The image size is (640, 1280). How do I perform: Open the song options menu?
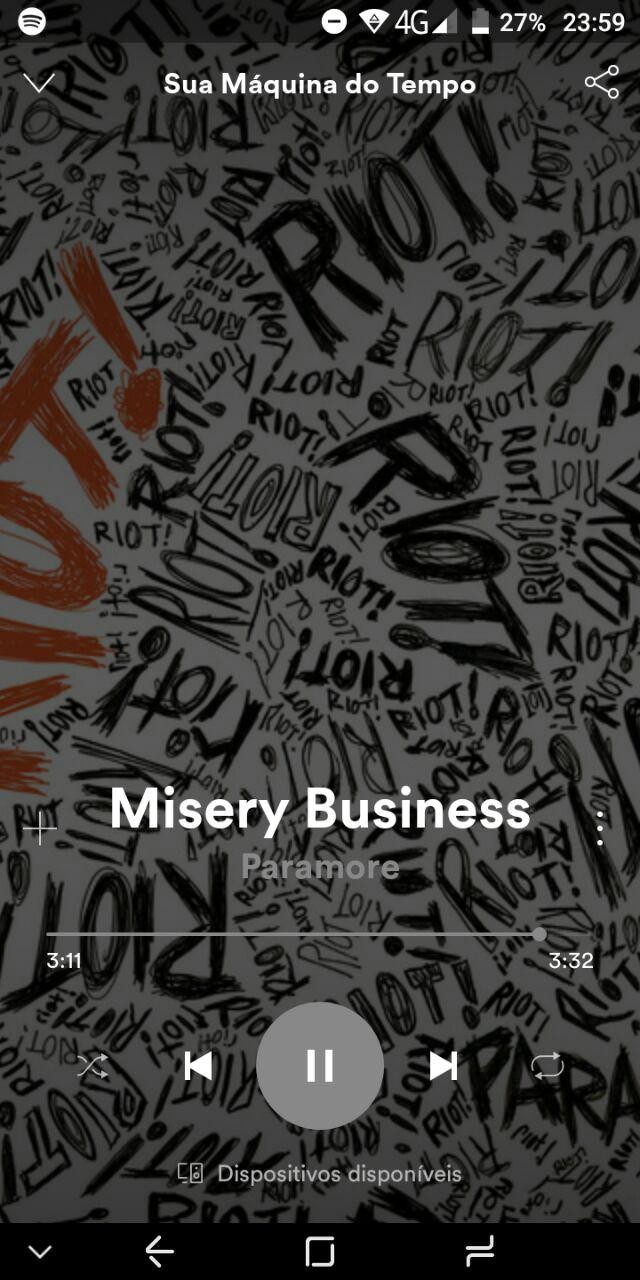600,829
